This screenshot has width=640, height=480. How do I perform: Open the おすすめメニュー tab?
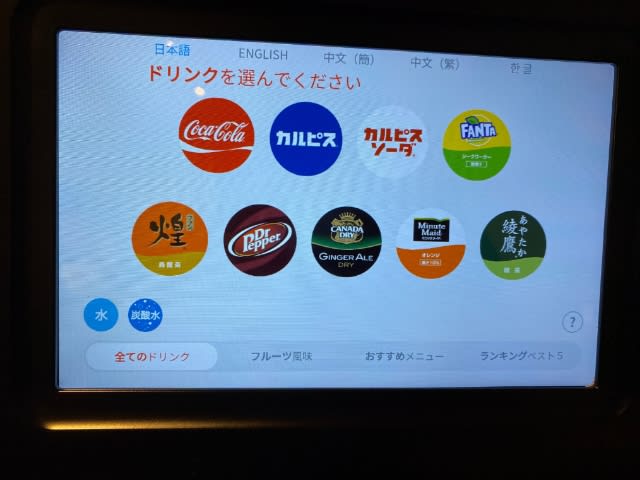pyautogui.click(x=404, y=356)
